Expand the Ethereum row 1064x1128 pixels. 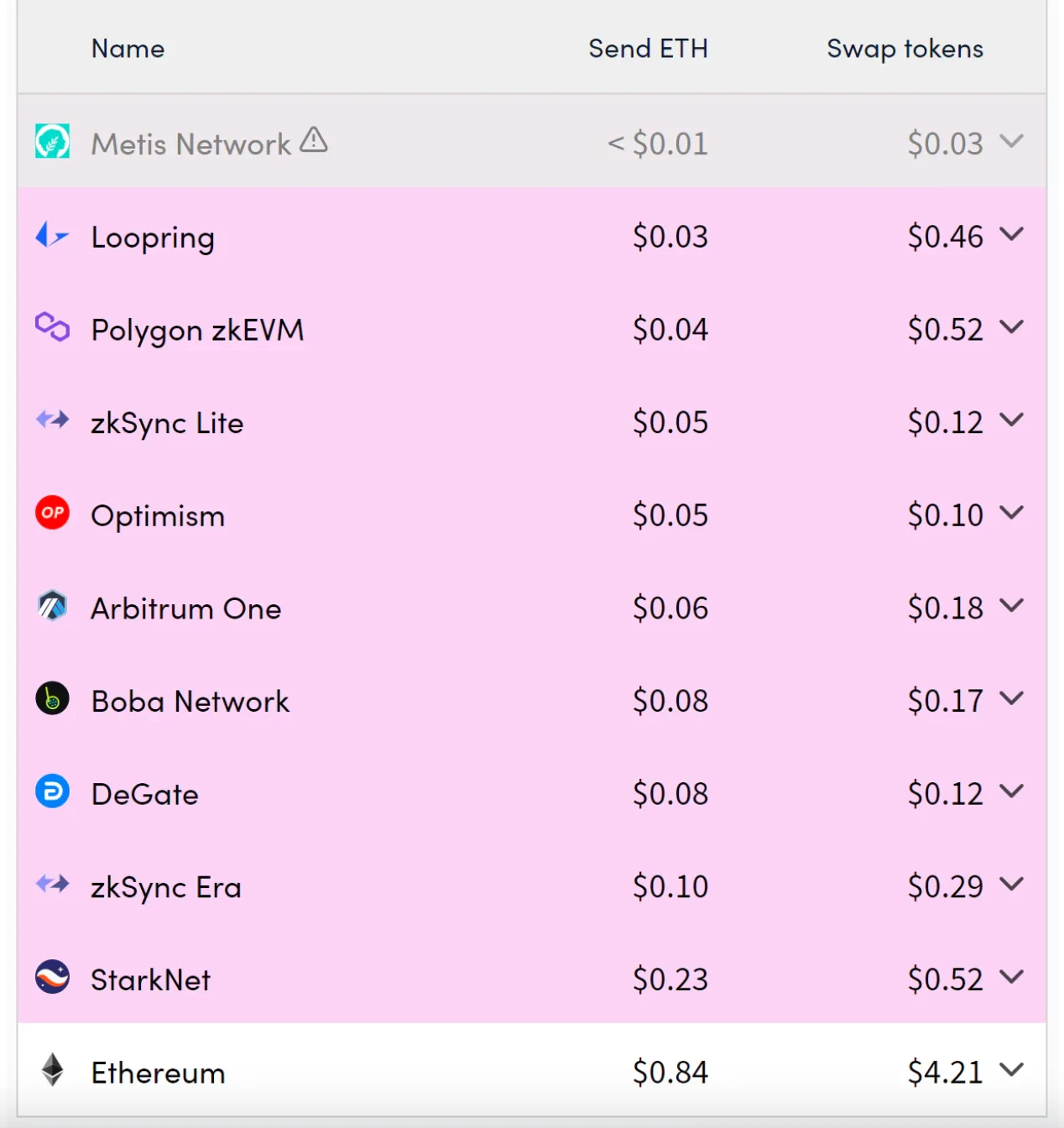[x=1012, y=1070]
